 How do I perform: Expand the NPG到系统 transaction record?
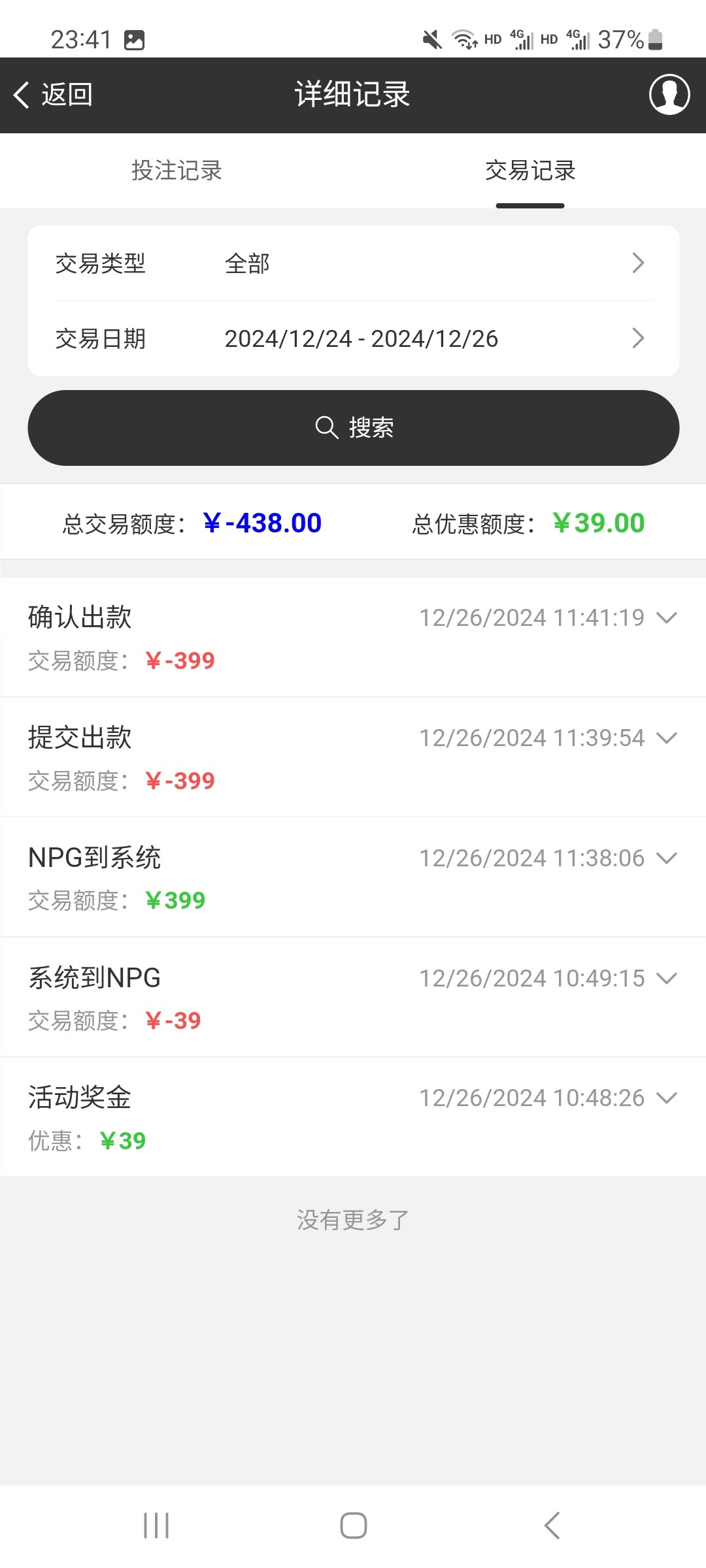point(666,858)
